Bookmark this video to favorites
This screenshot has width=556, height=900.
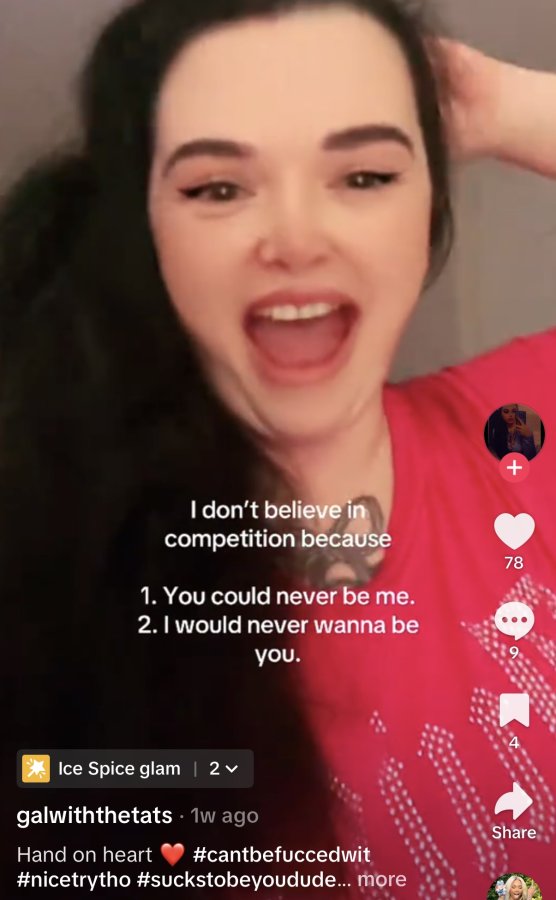tap(514, 710)
